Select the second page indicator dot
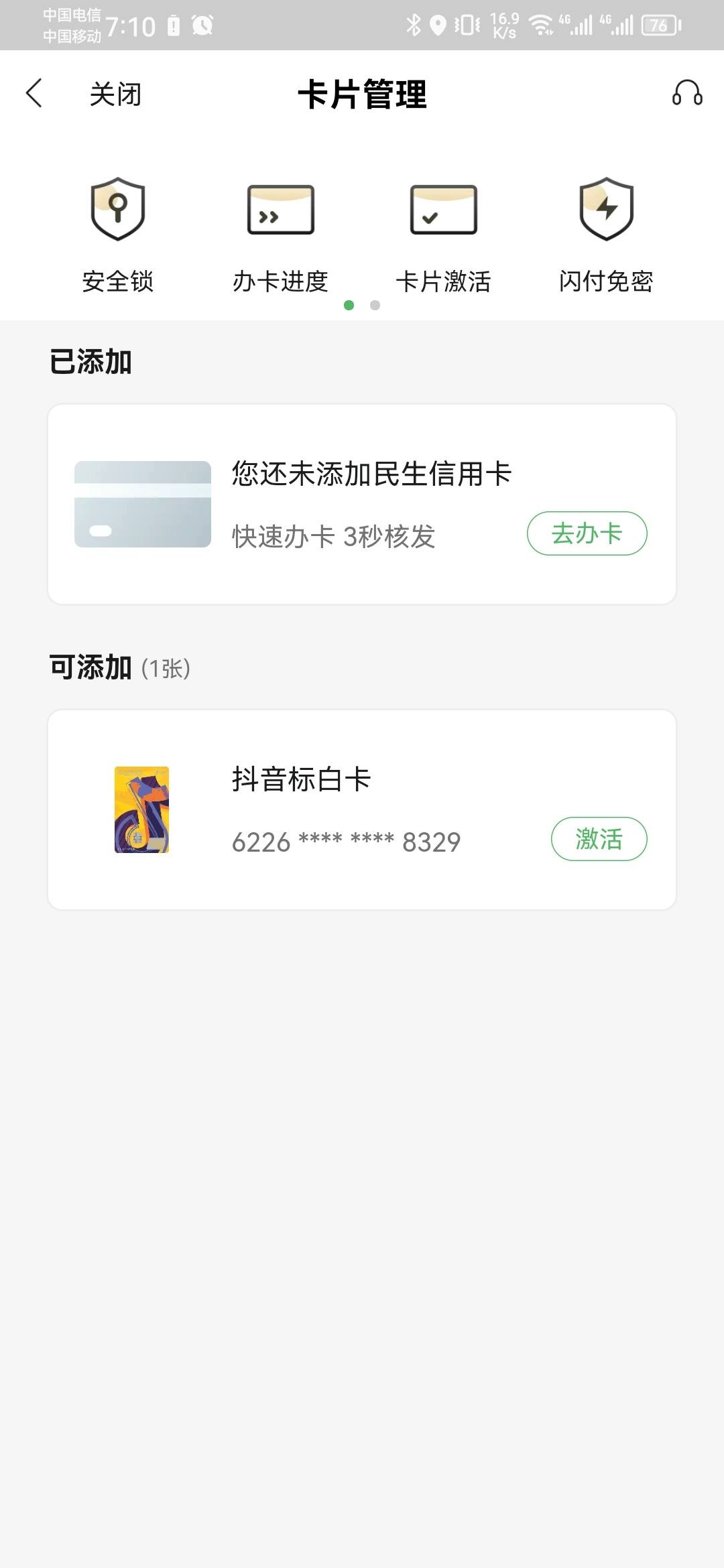 375,306
